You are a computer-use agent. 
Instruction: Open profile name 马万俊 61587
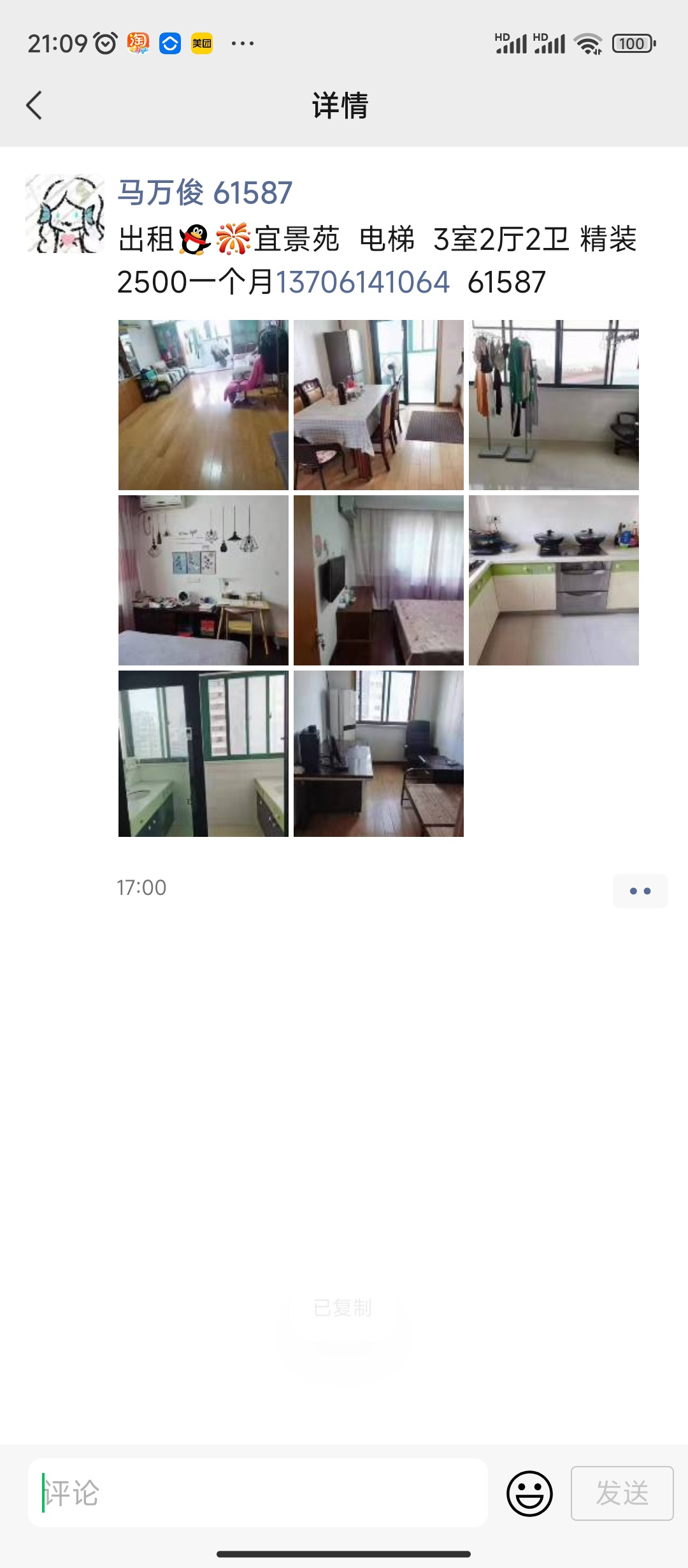click(205, 192)
